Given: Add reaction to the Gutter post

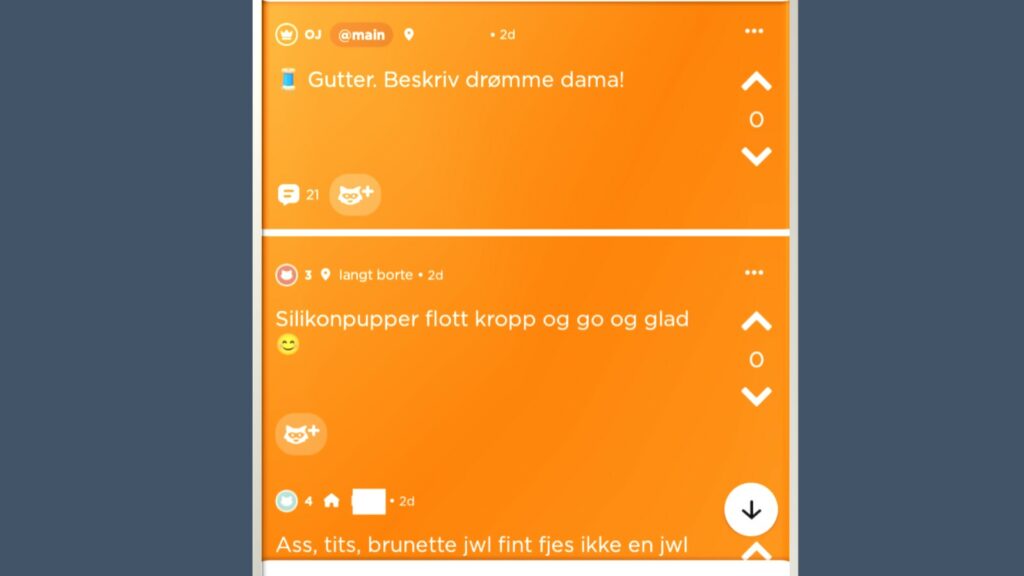Looking at the screenshot, I should pyautogui.click(x=355, y=194).
